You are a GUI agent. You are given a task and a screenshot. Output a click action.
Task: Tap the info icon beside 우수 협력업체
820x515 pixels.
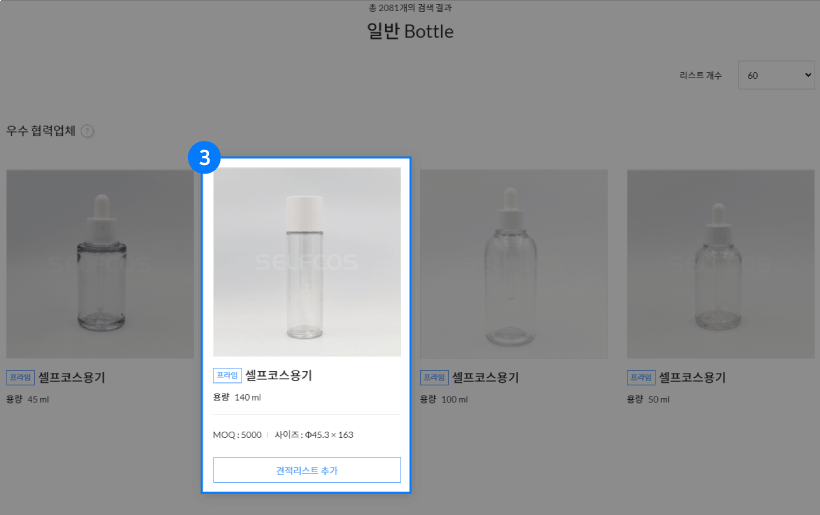pyautogui.click(x=87, y=131)
